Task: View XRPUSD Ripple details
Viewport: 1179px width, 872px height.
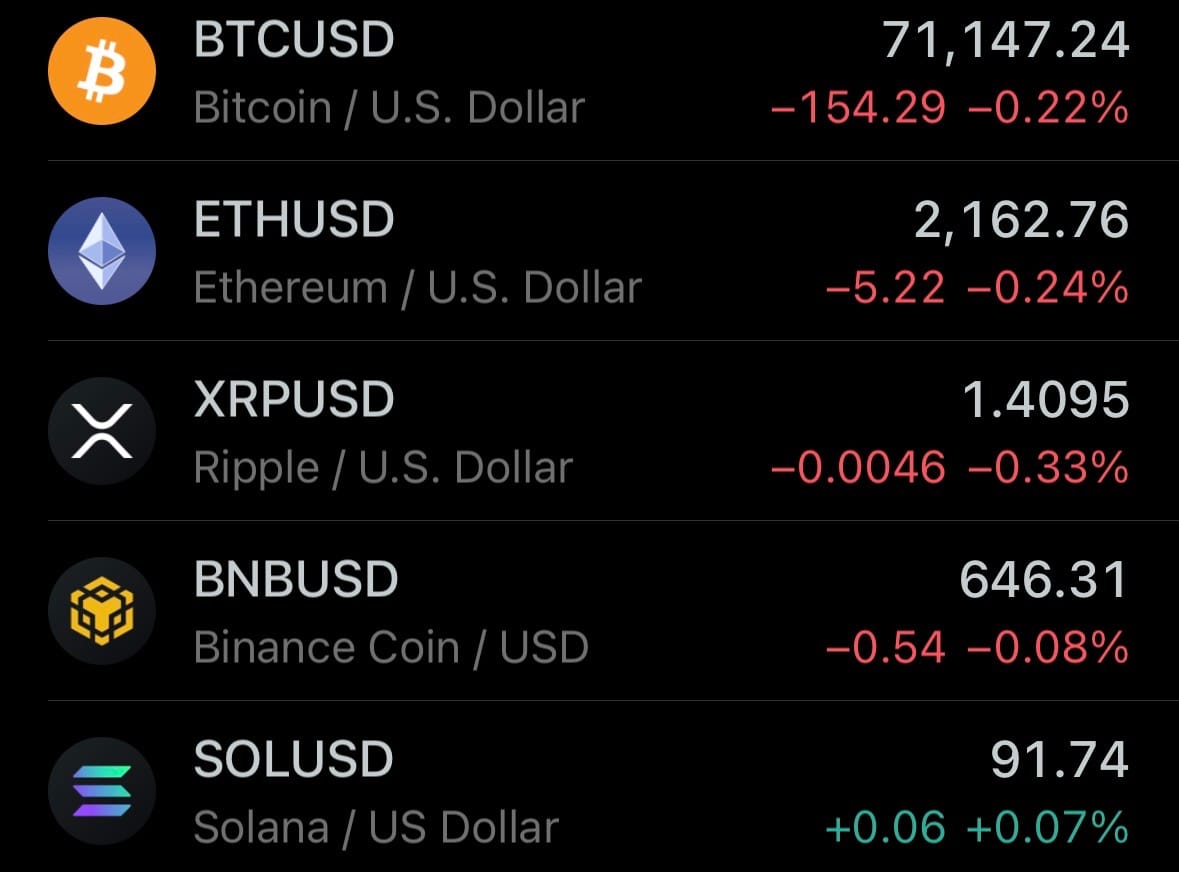Action: pos(589,432)
